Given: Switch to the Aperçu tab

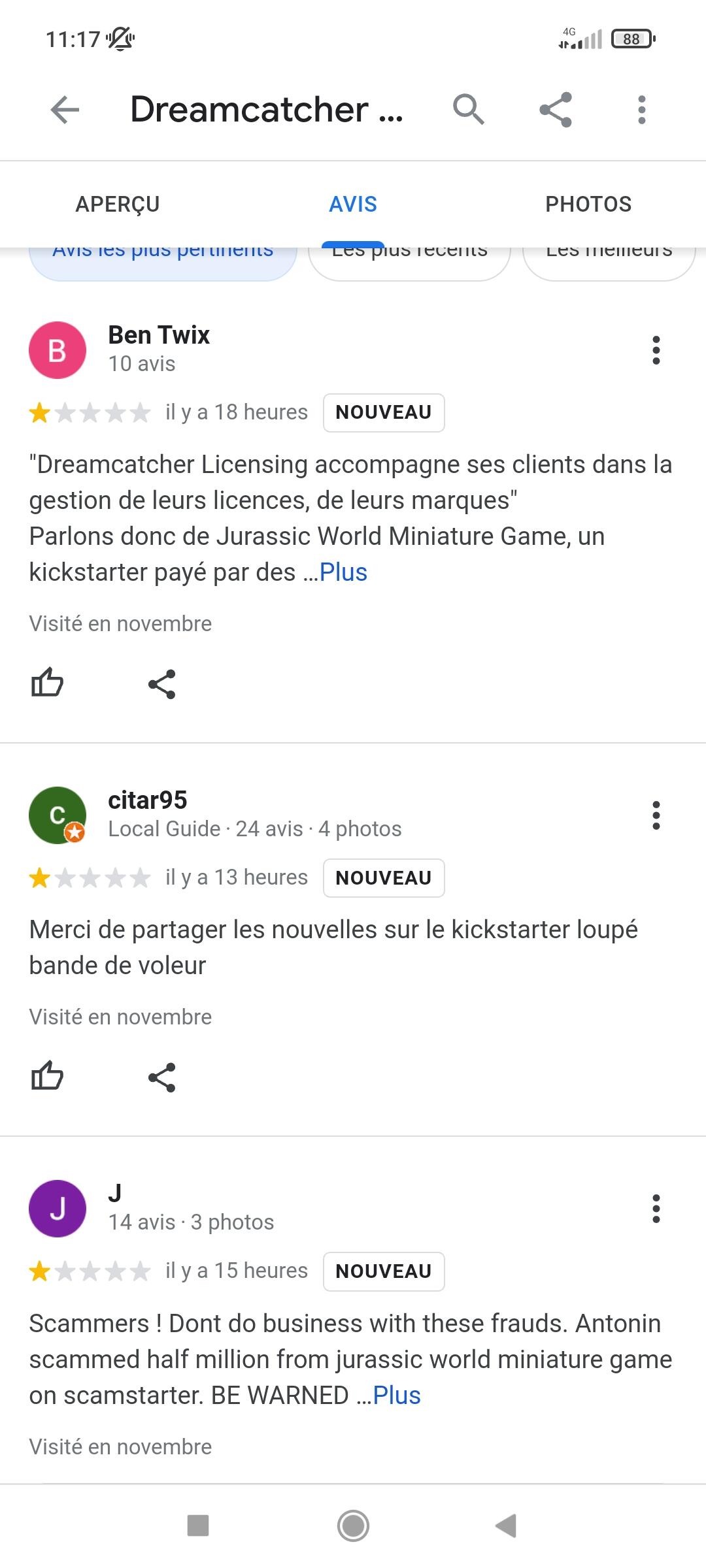Looking at the screenshot, I should pos(118,204).
